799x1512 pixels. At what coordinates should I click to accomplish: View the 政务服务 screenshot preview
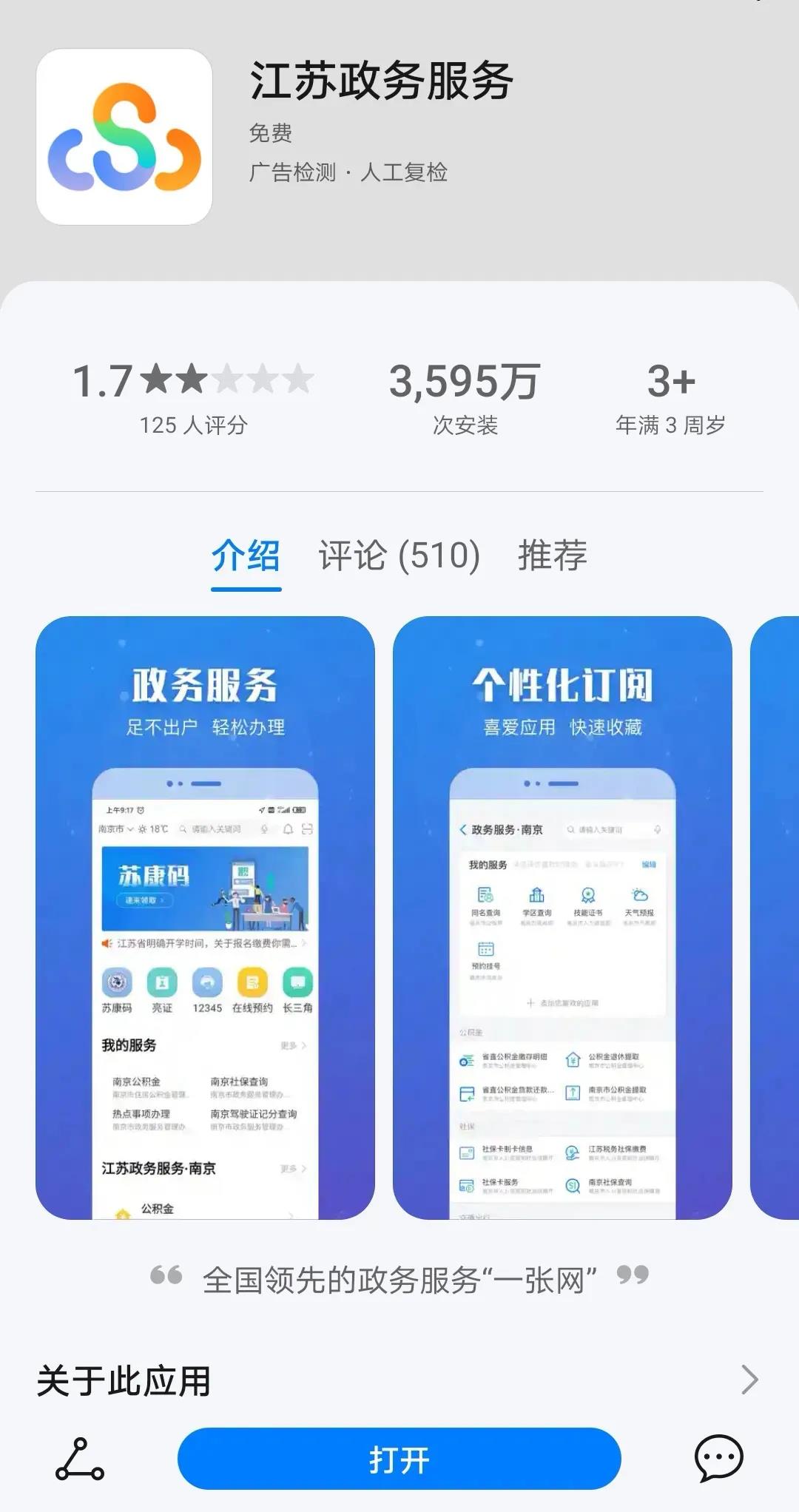pos(205,917)
